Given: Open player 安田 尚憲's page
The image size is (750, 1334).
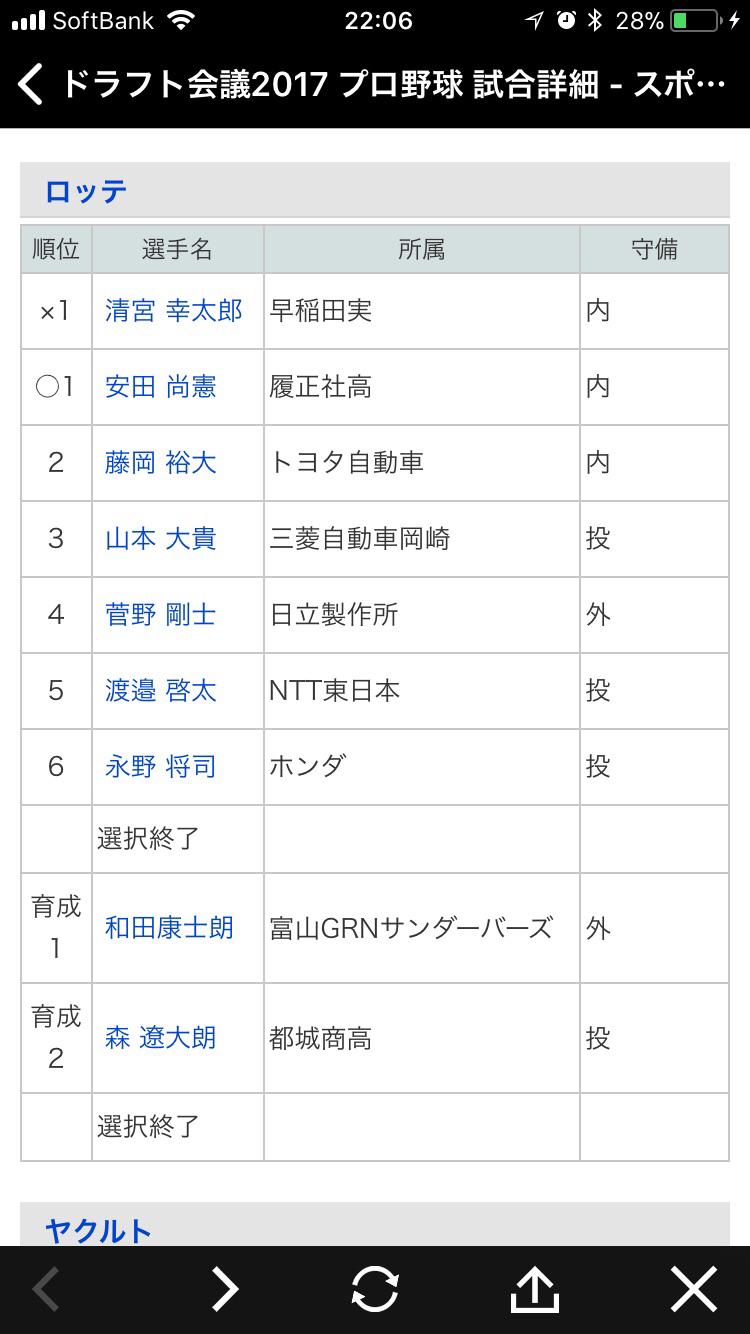Looking at the screenshot, I should click(x=161, y=387).
